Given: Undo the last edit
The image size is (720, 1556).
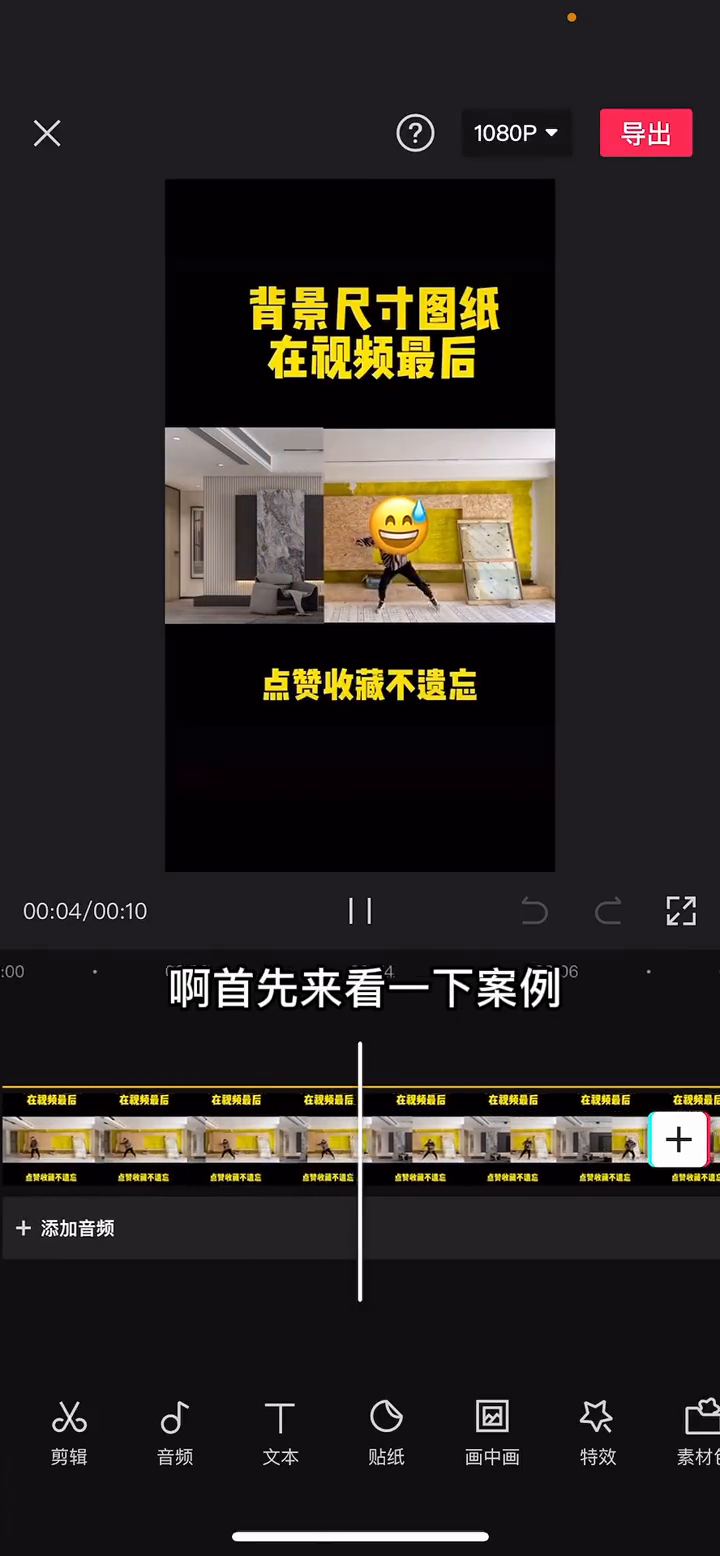Looking at the screenshot, I should coord(535,910).
